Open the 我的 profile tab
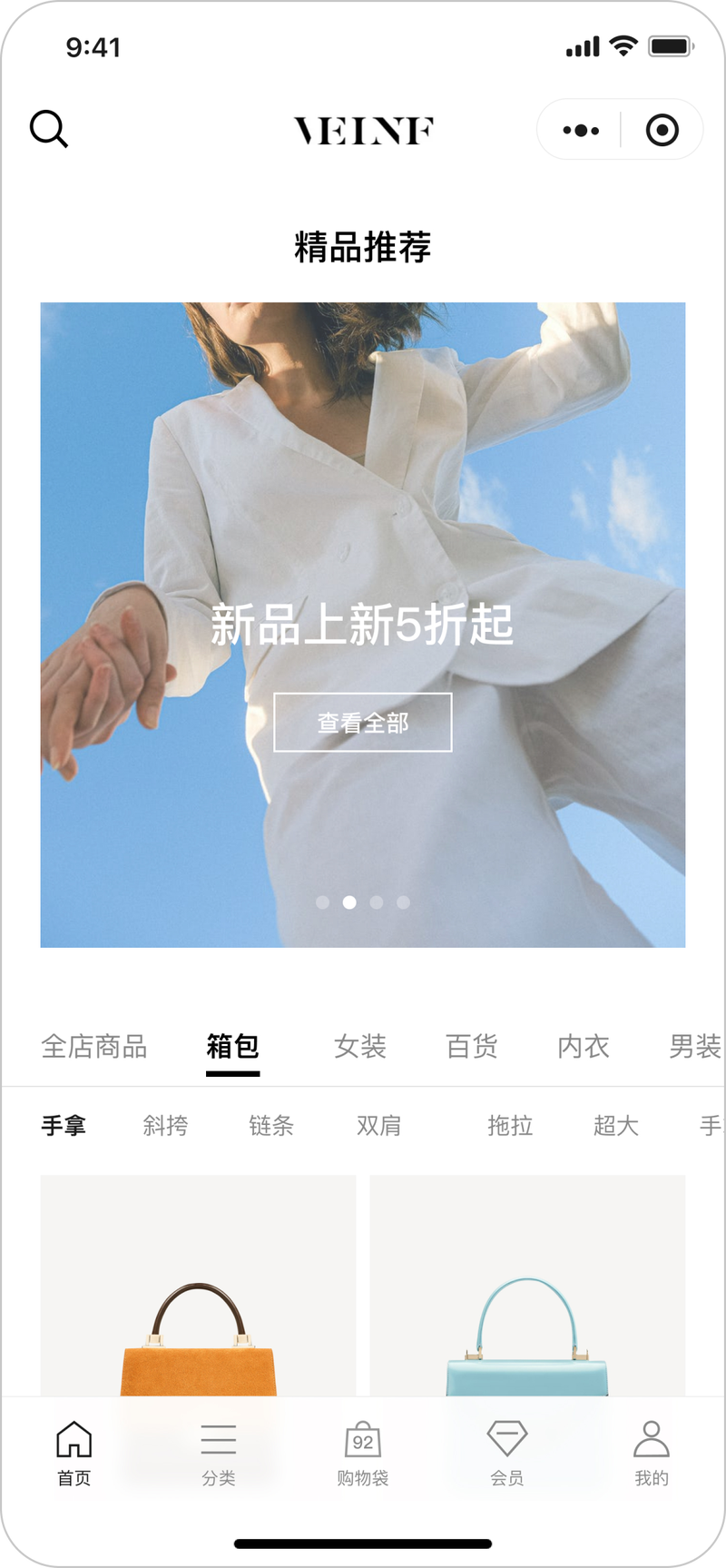 (x=652, y=1455)
